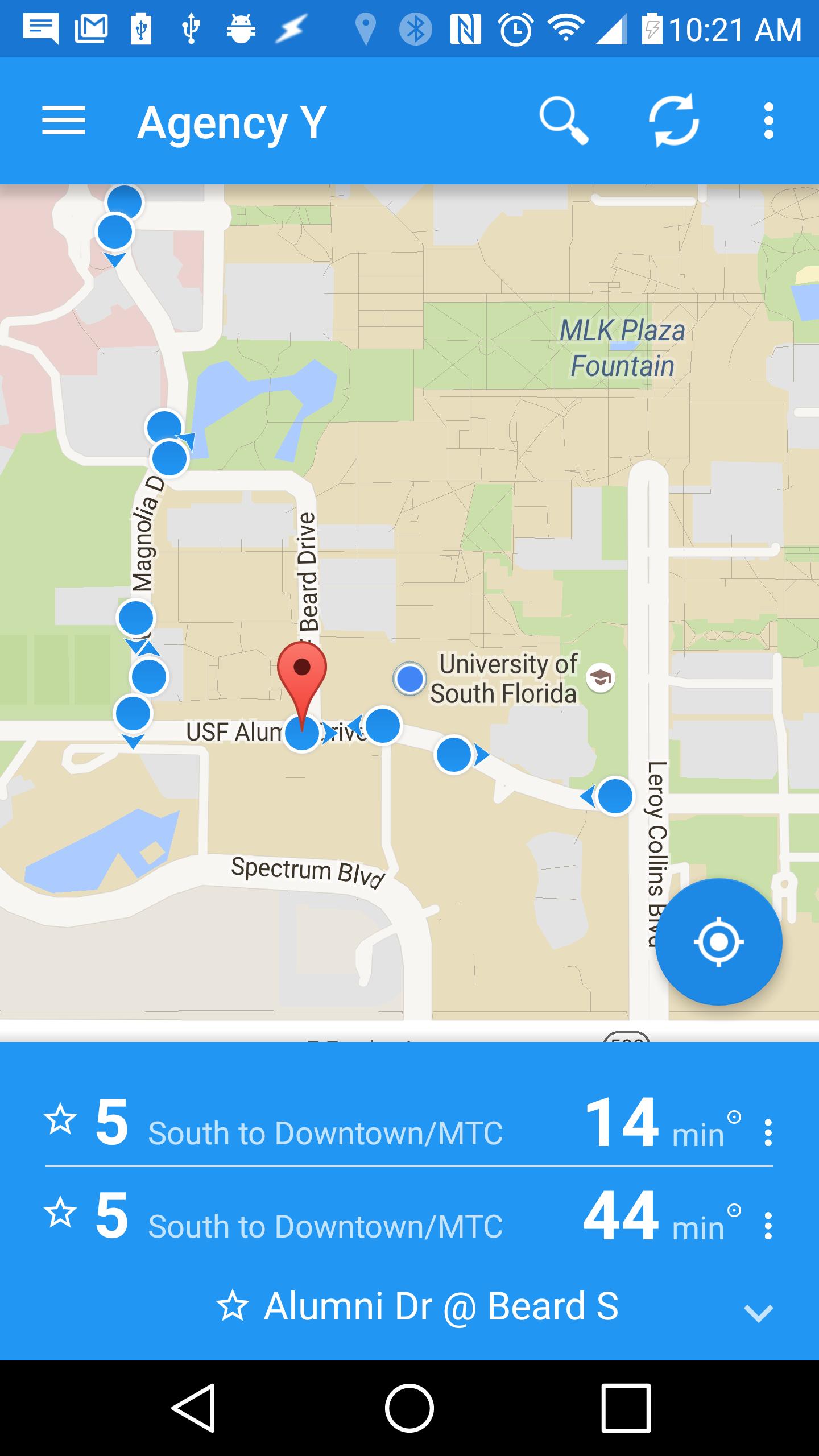Screen dimensions: 819x1456
Task: Favorite route 5 arriving in 44 min
Action: [60, 1213]
